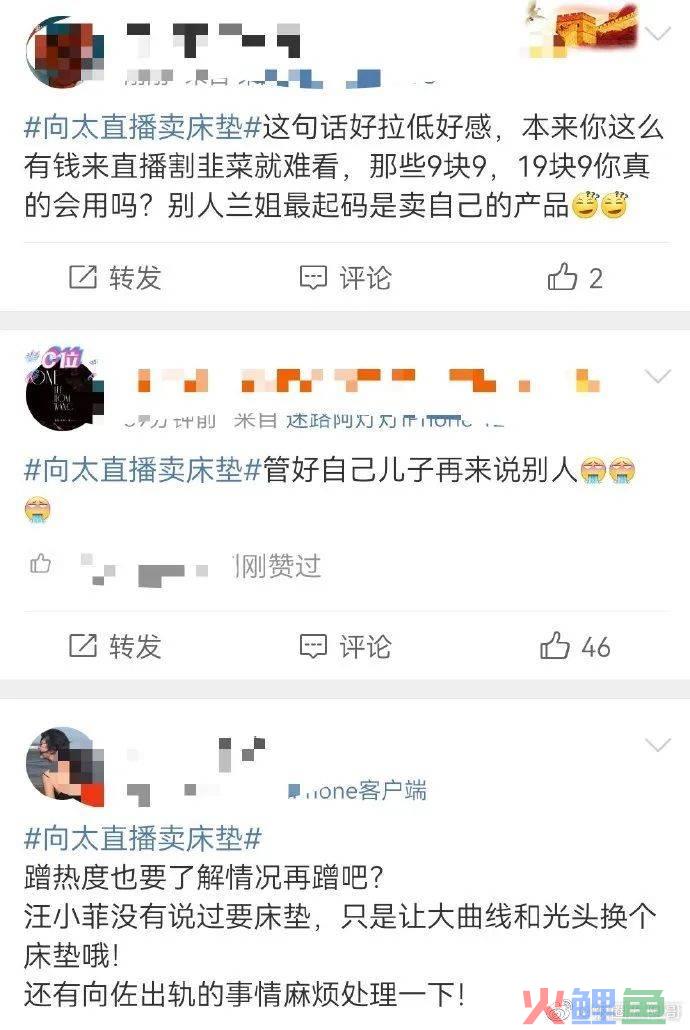Image resolution: width=690 pixels, height=1030 pixels.
Task: Repost the comment mentioning 兰姐
Action: 115,278
